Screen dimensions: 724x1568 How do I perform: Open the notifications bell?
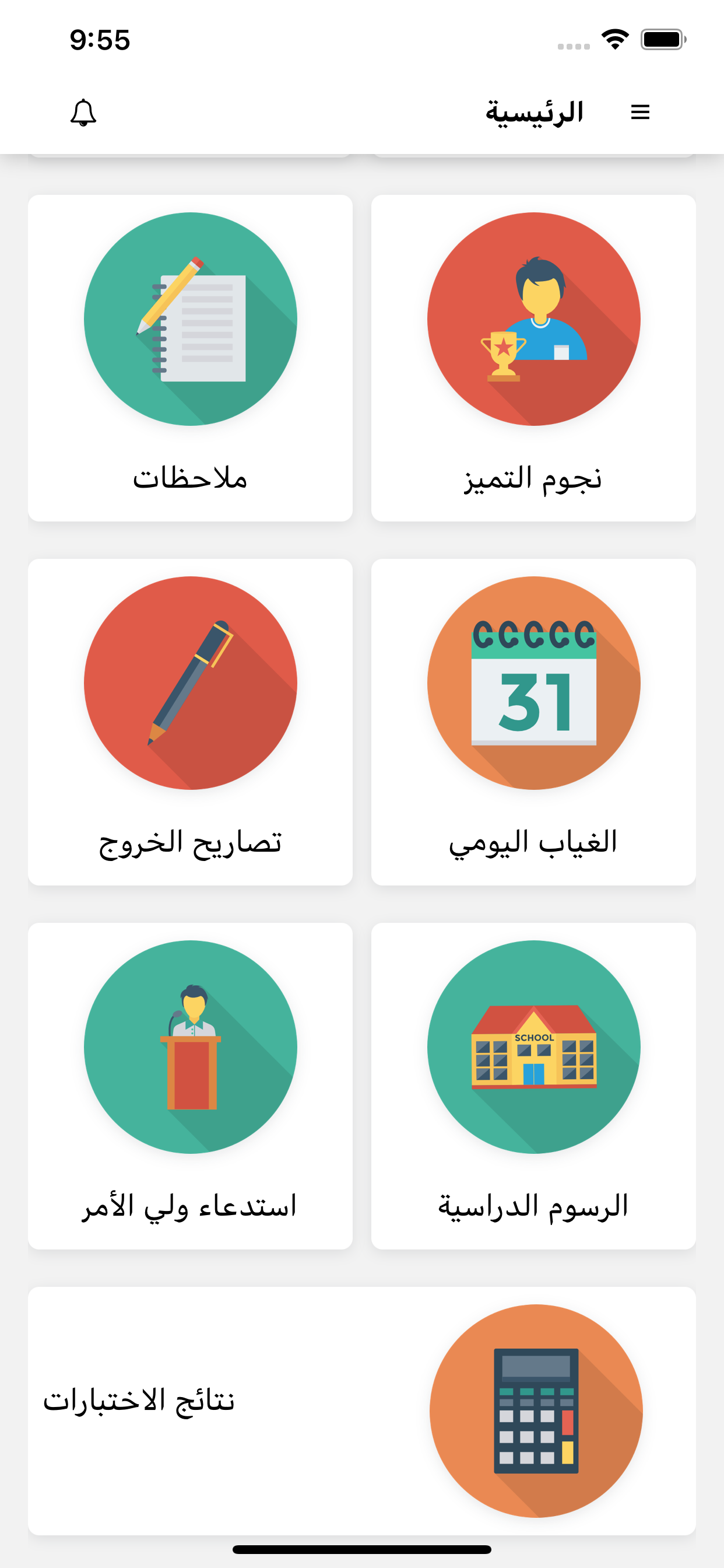tap(83, 113)
